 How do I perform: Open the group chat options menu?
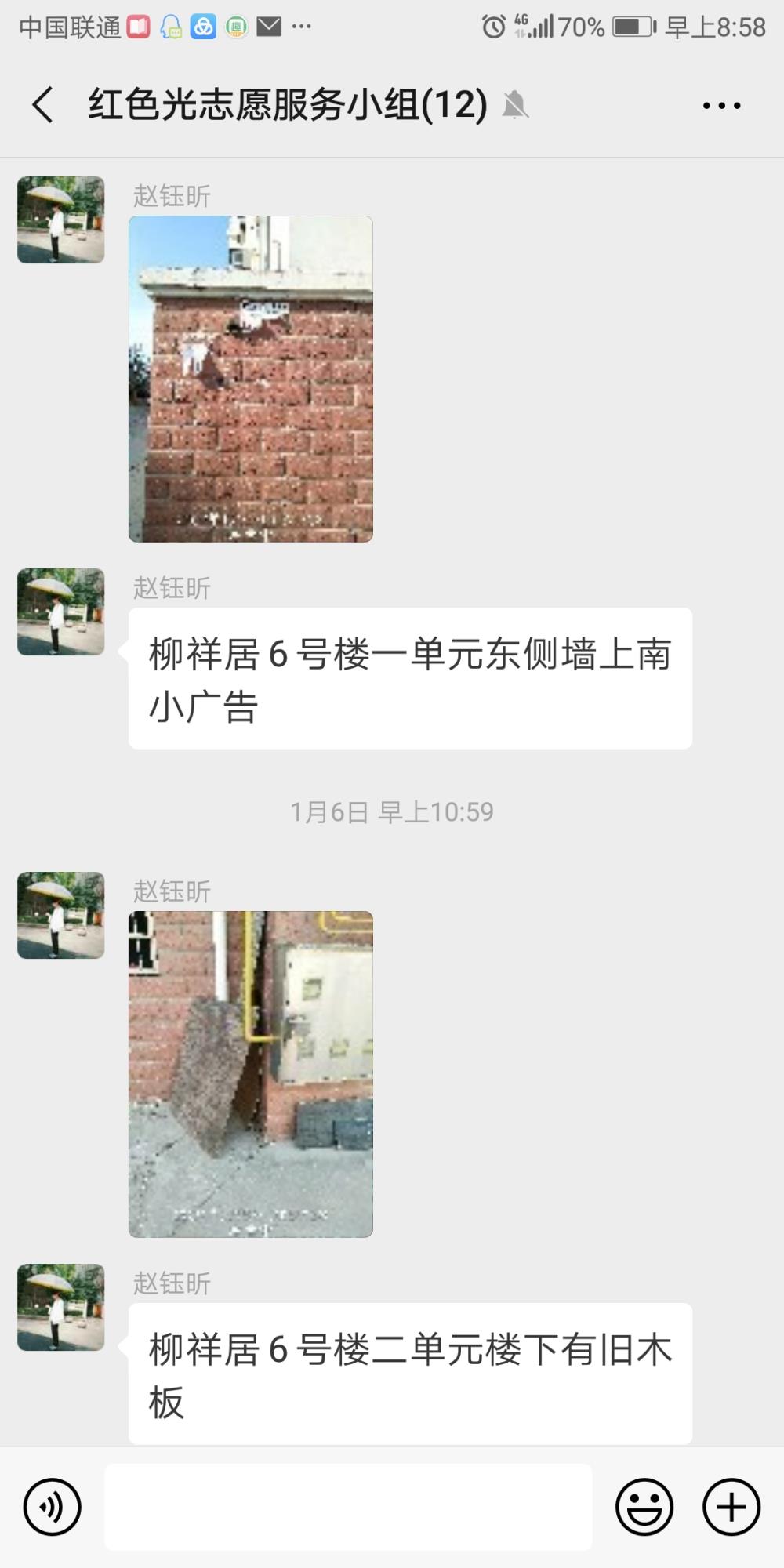pos(721,105)
